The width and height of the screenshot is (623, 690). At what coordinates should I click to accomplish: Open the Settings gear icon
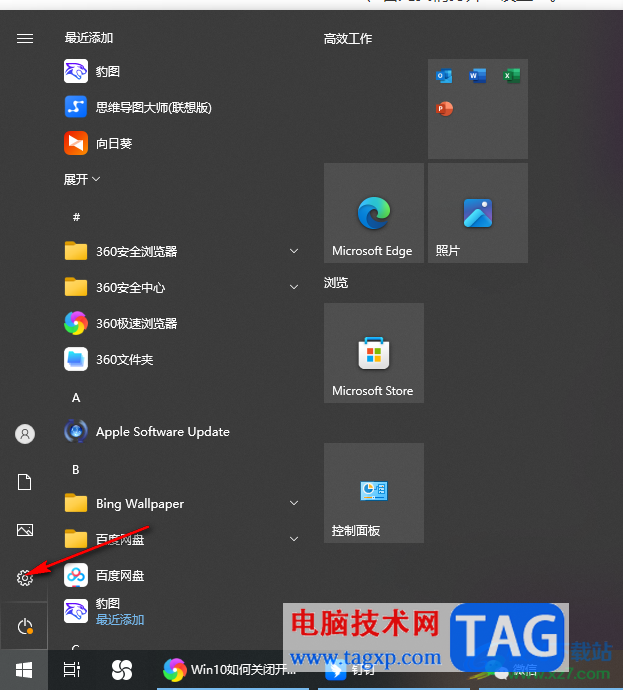pyautogui.click(x=25, y=578)
